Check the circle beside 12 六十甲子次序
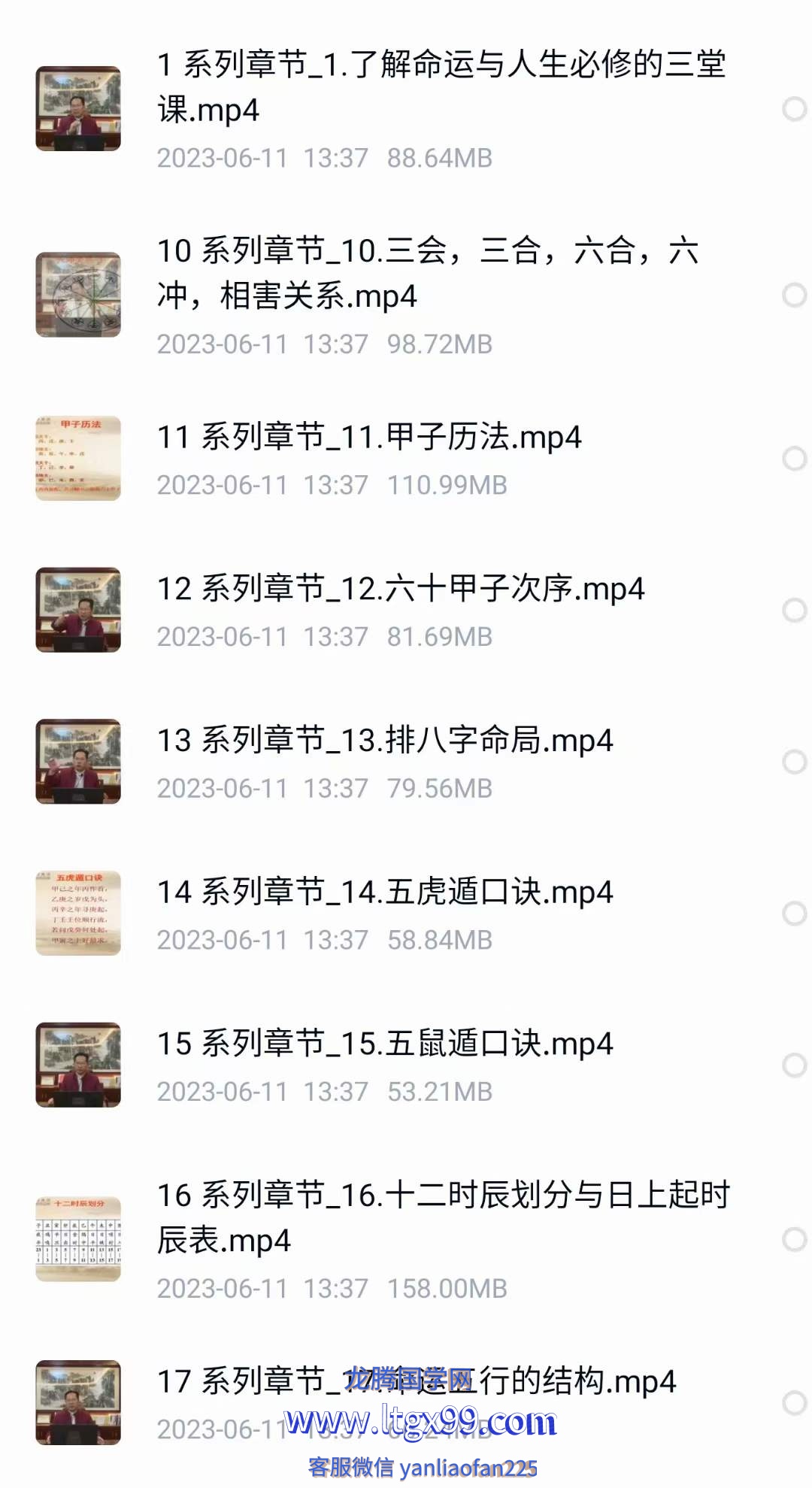 (794, 610)
